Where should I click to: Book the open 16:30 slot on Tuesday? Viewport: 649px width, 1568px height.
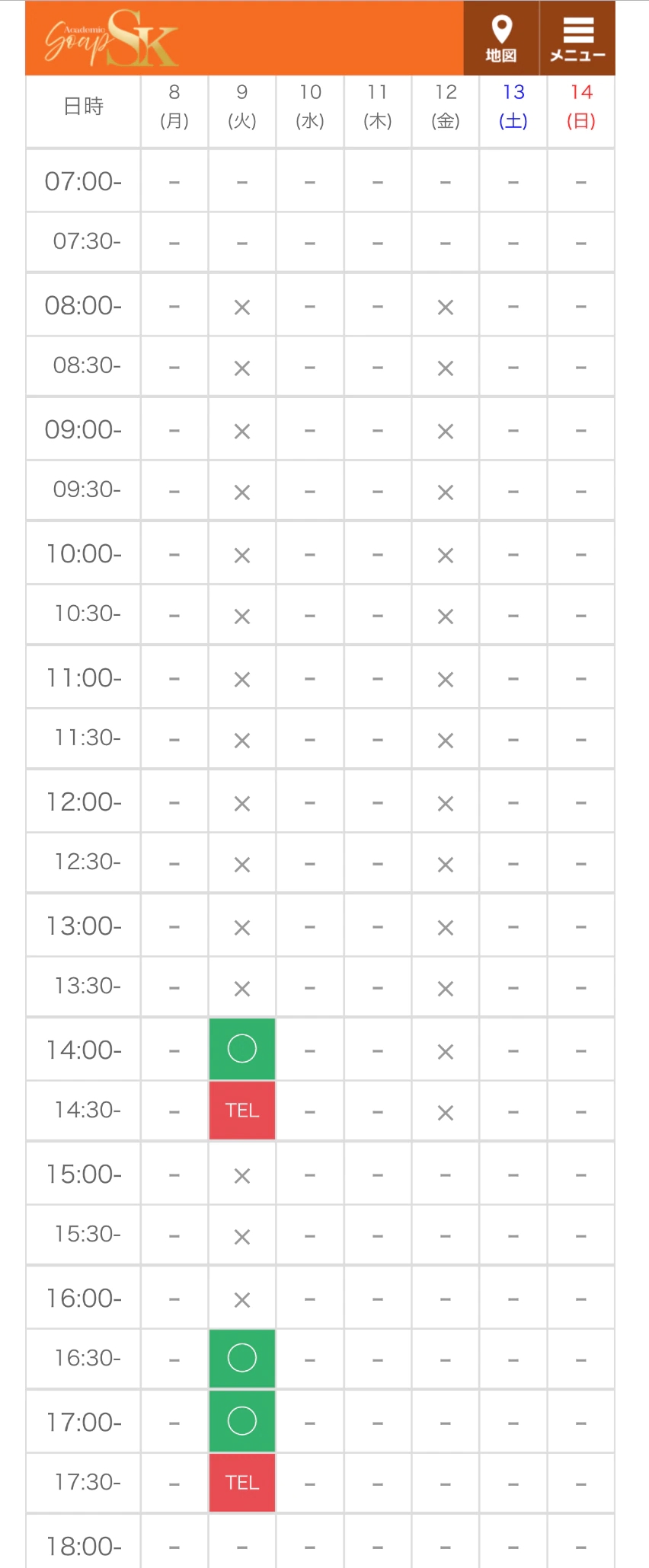tap(242, 1359)
